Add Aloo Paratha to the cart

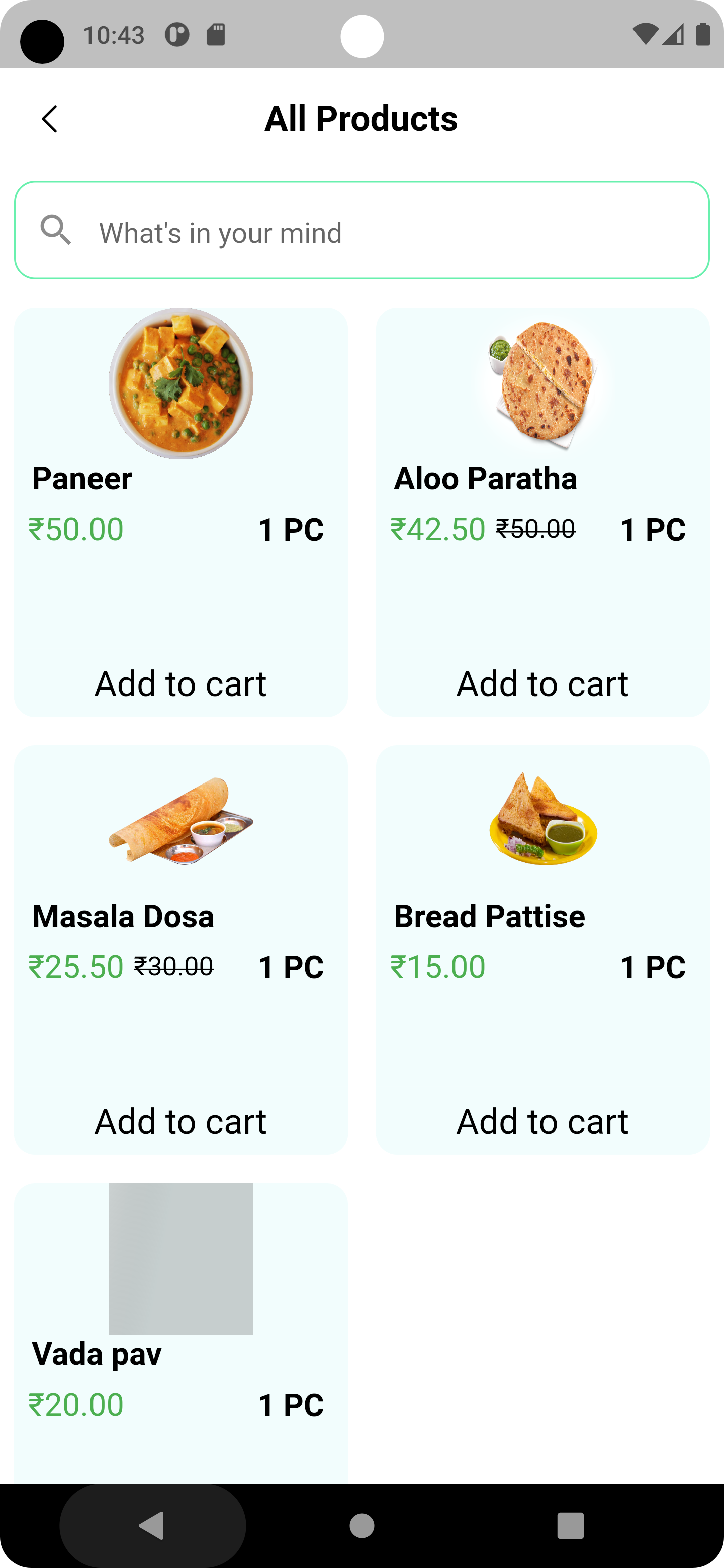coord(542,682)
